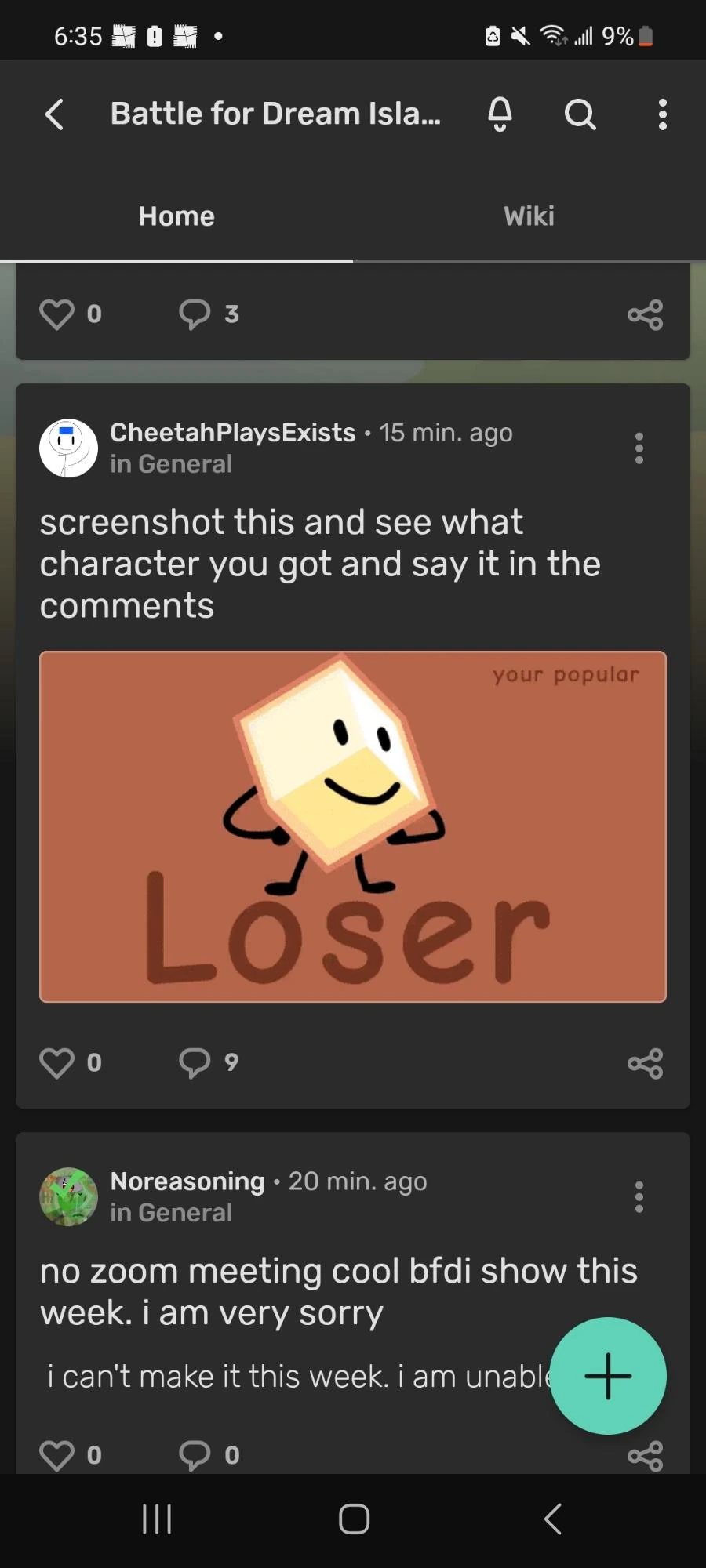This screenshot has width=706, height=1568.
Task: Open CheetahPlaysExists' profile avatar
Action: coord(68,448)
